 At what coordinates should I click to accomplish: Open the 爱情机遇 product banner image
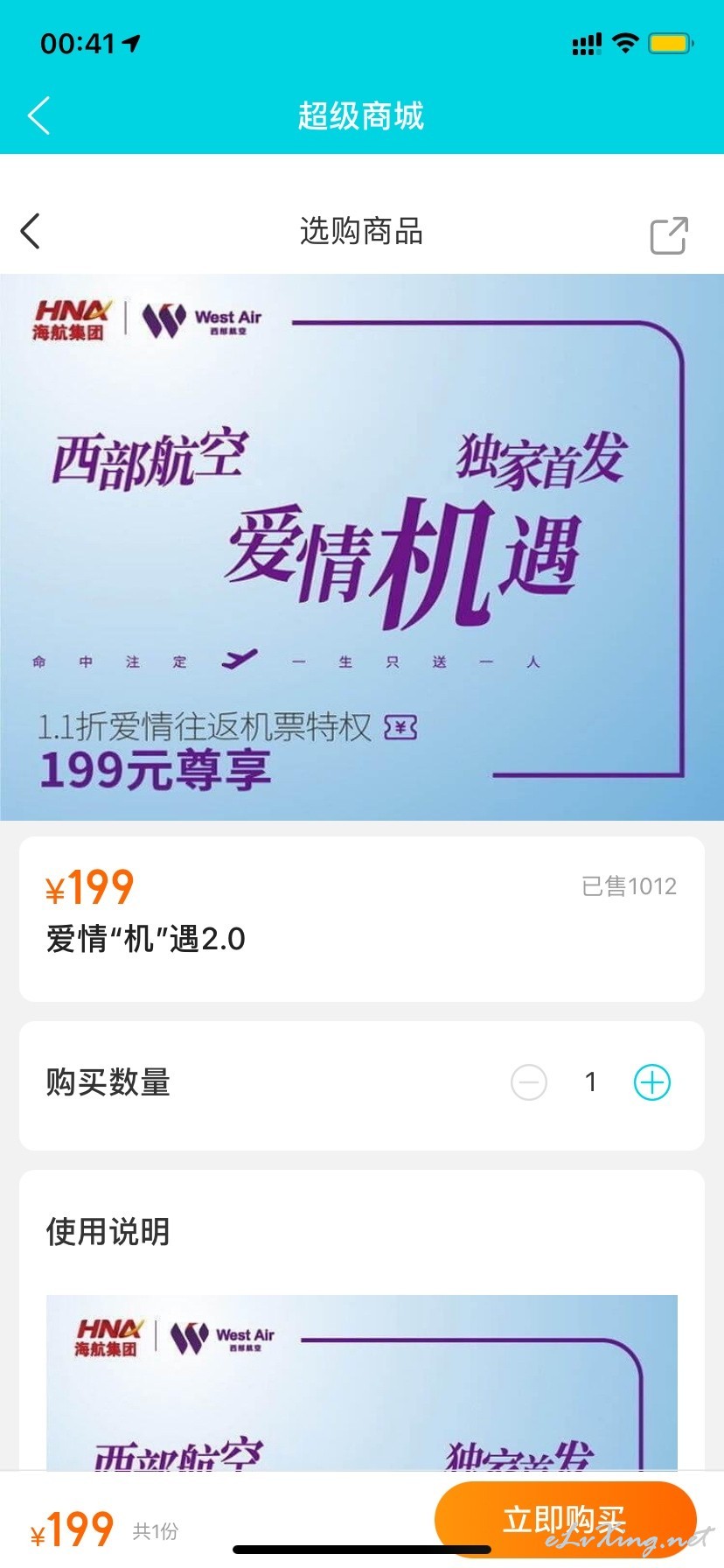pyautogui.click(x=362, y=547)
